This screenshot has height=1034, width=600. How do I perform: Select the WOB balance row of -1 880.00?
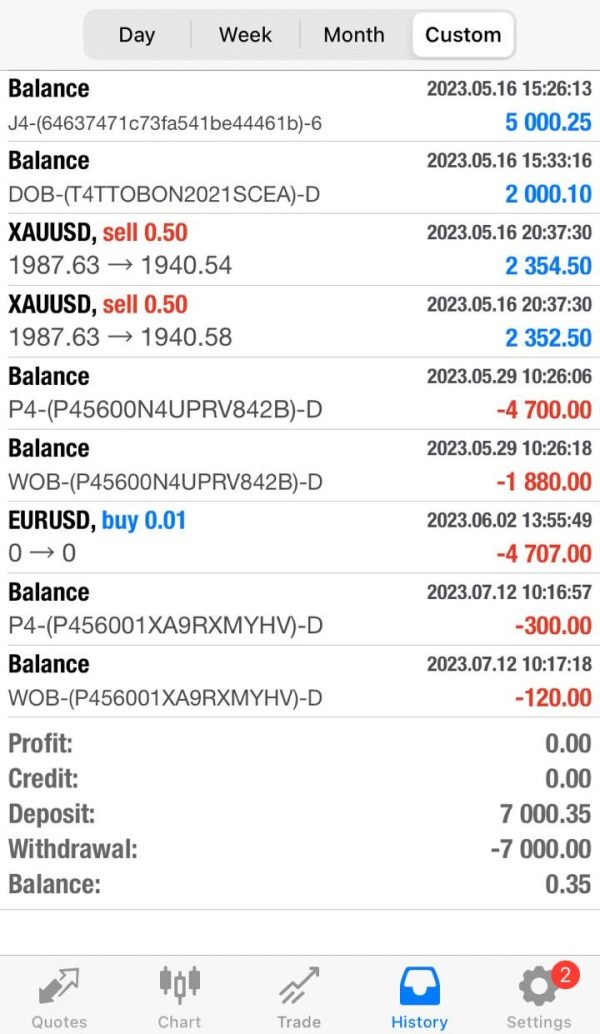300,465
